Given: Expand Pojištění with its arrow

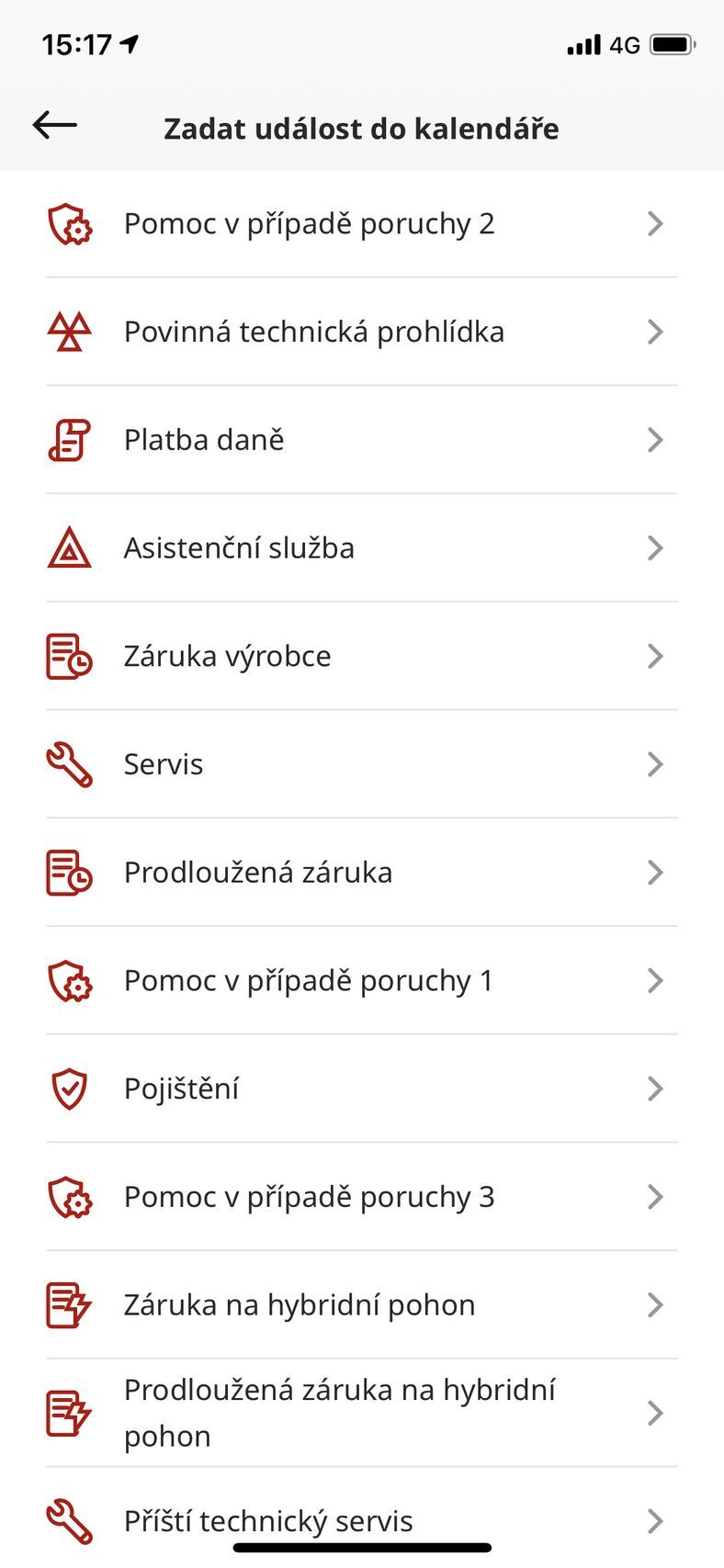Looking at the screenshot, I should (654, 1088).
